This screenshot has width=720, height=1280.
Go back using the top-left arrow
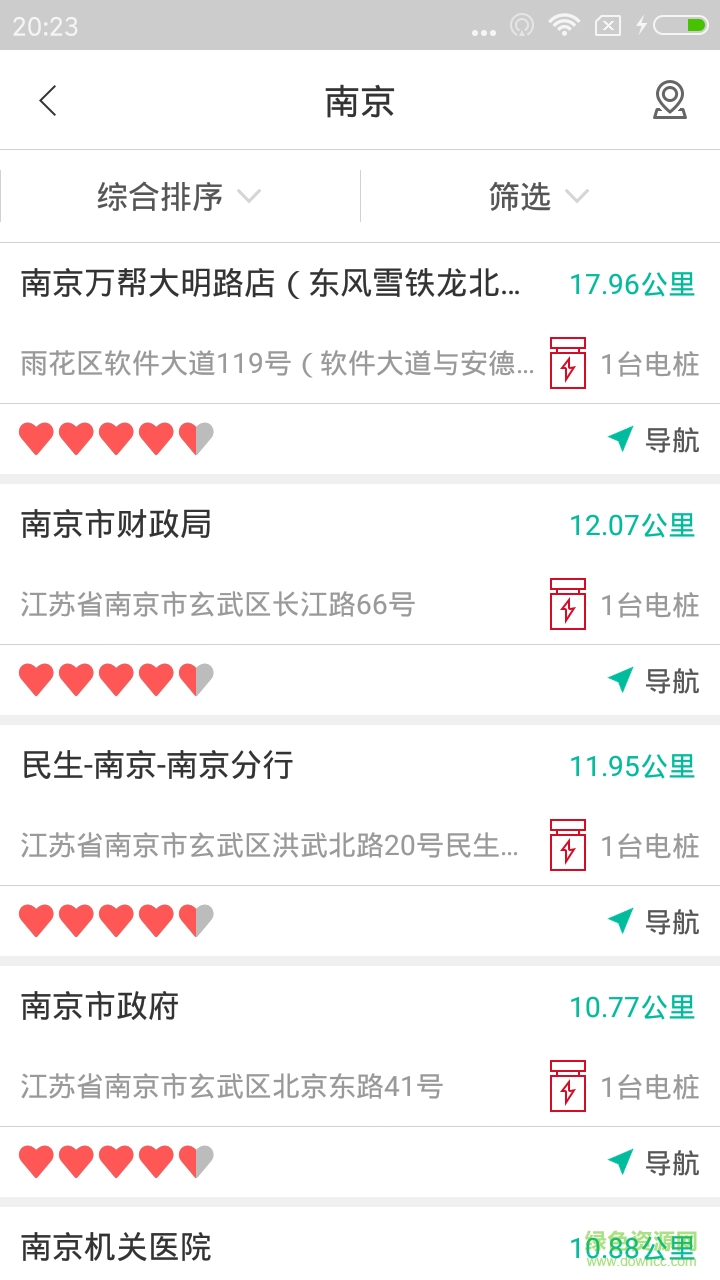pos(48,101)
